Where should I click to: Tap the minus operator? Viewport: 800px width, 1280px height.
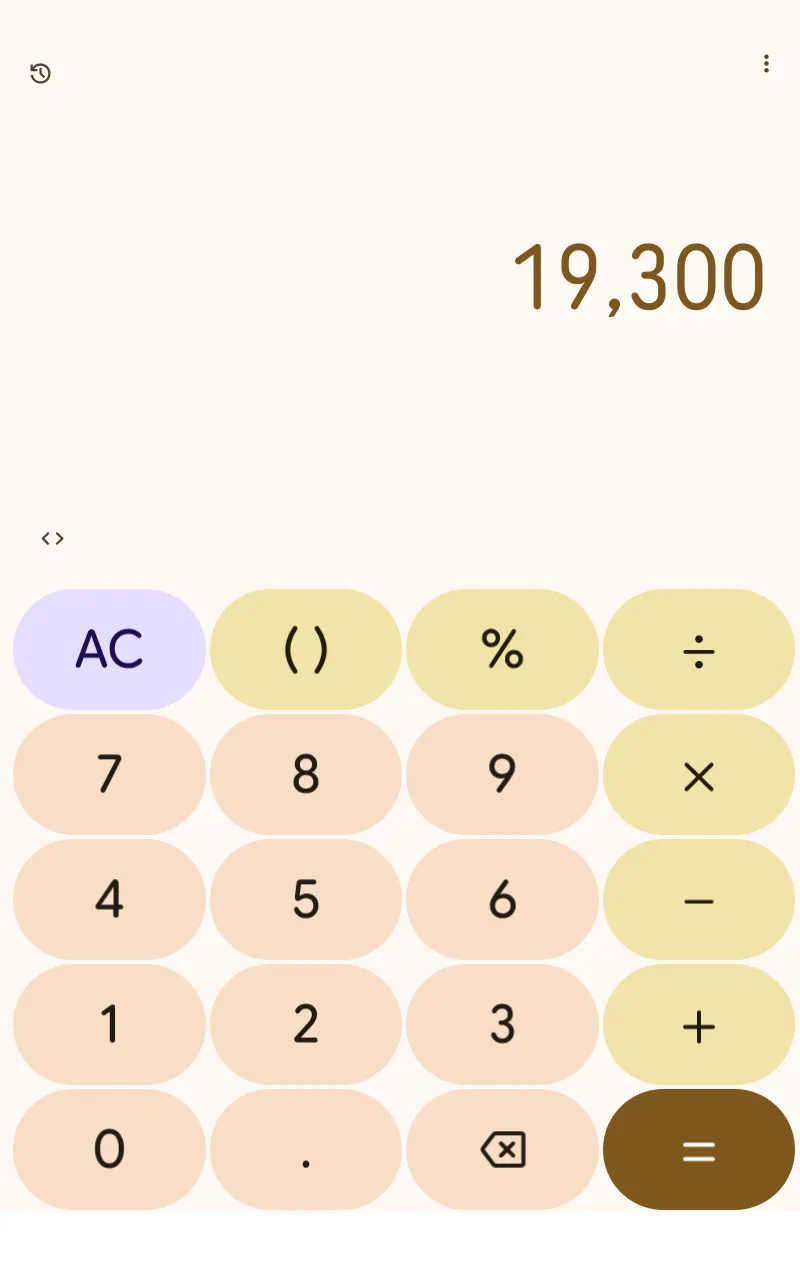click(x=698, y=899)
